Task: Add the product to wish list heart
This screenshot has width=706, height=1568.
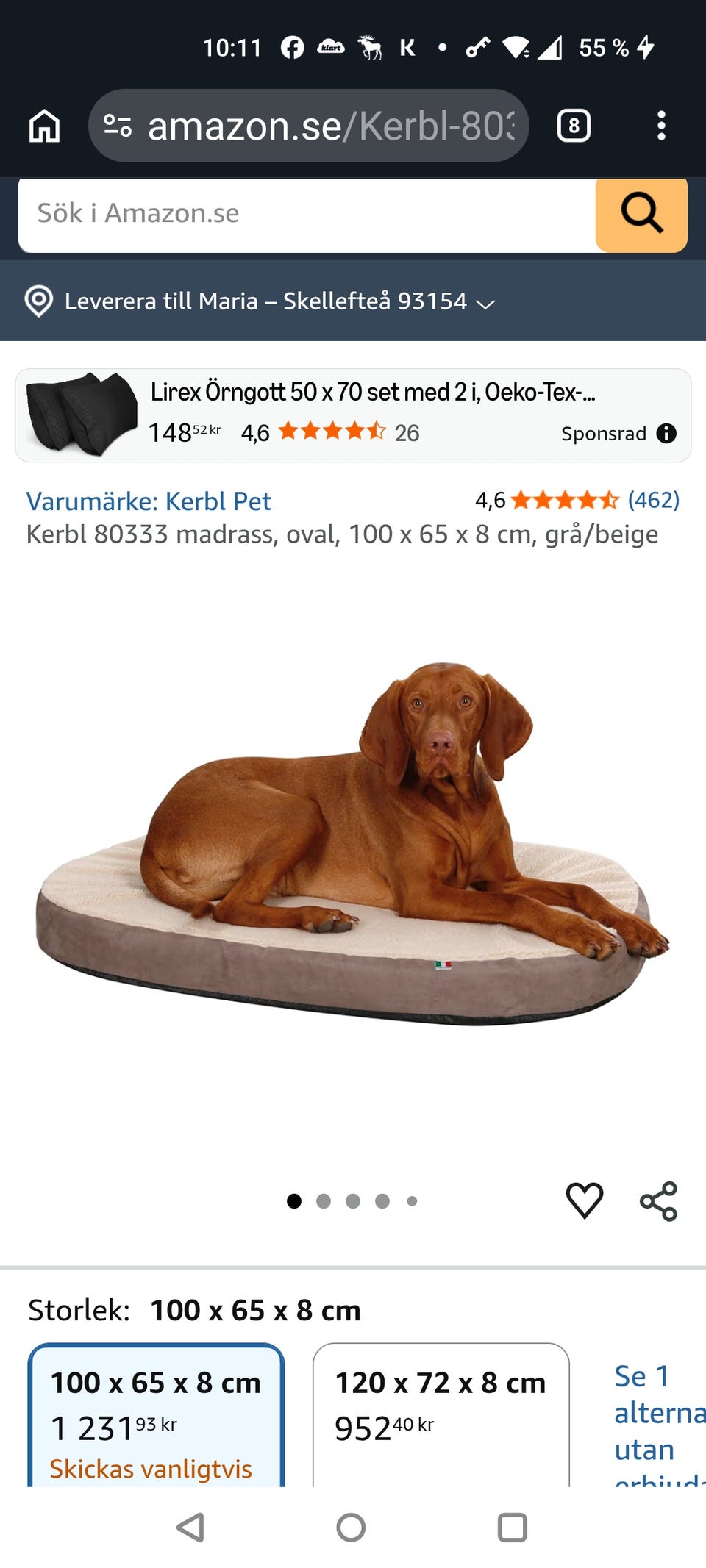Action: [585, 1200]
